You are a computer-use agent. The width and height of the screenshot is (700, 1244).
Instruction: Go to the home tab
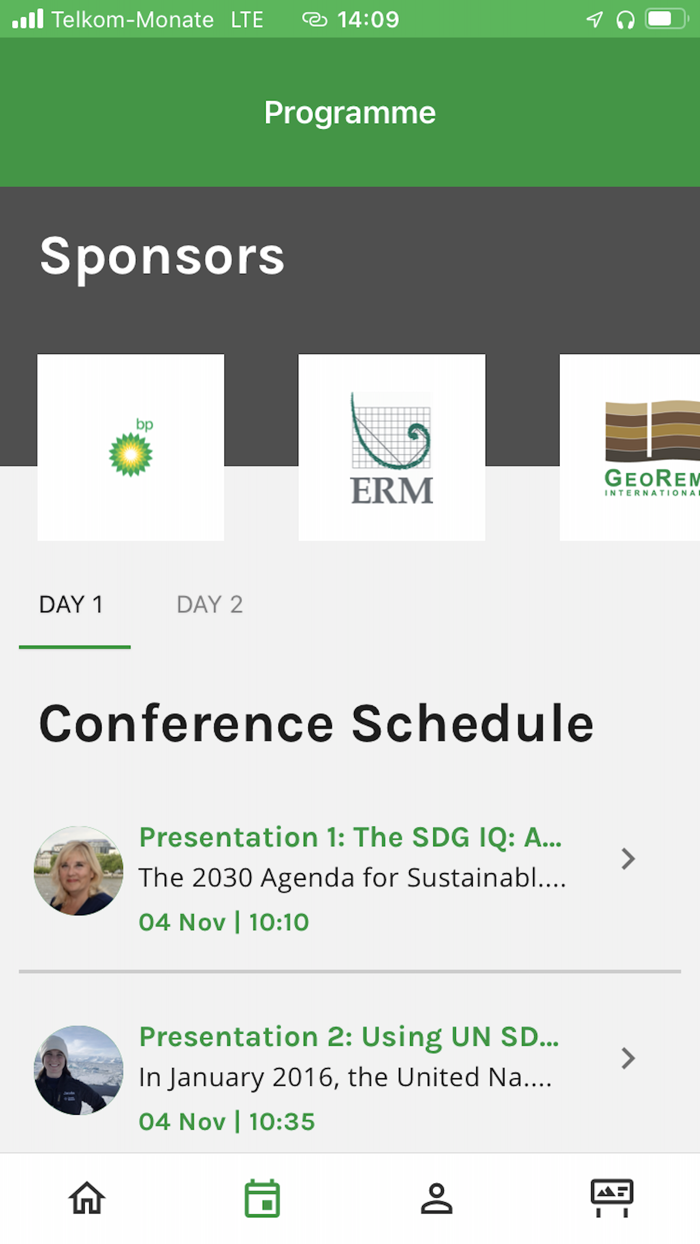click(87, 1198)
